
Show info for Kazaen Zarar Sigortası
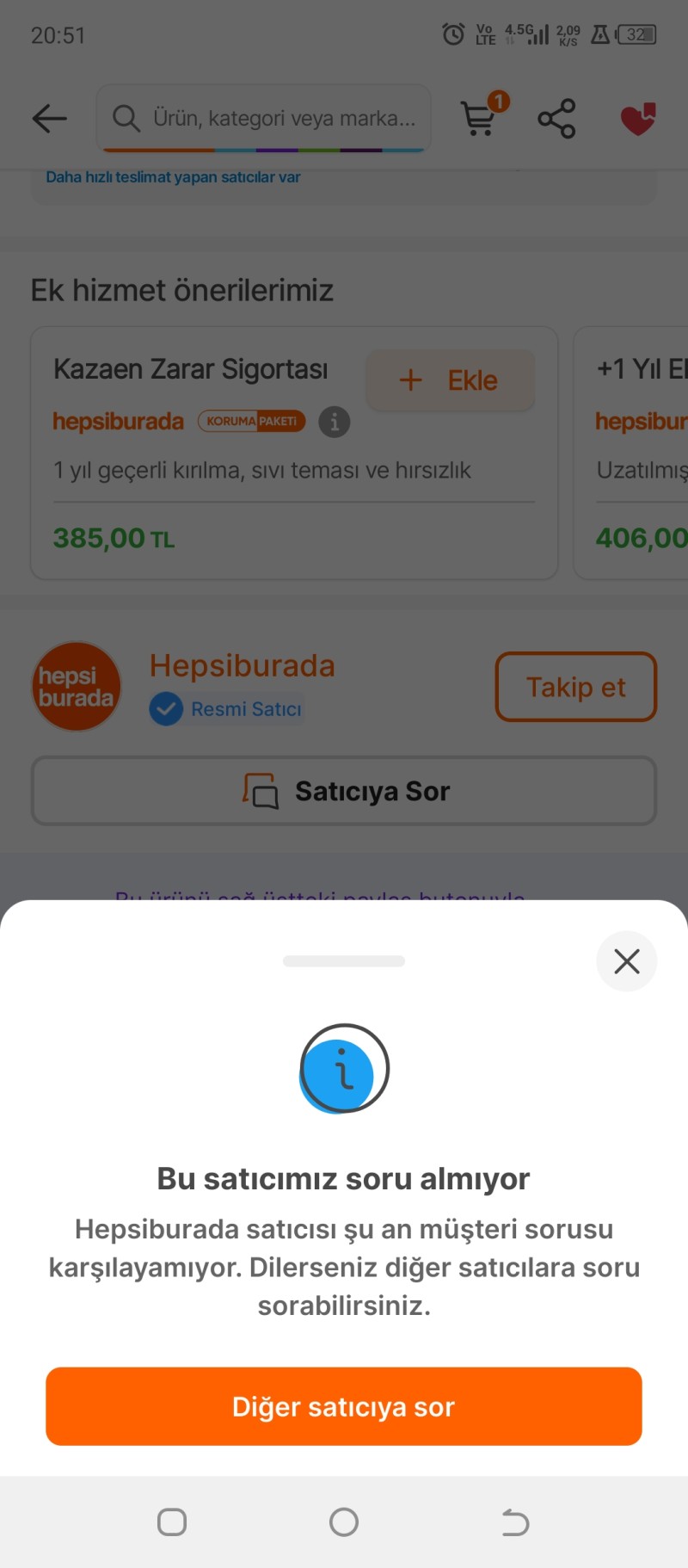335,422
